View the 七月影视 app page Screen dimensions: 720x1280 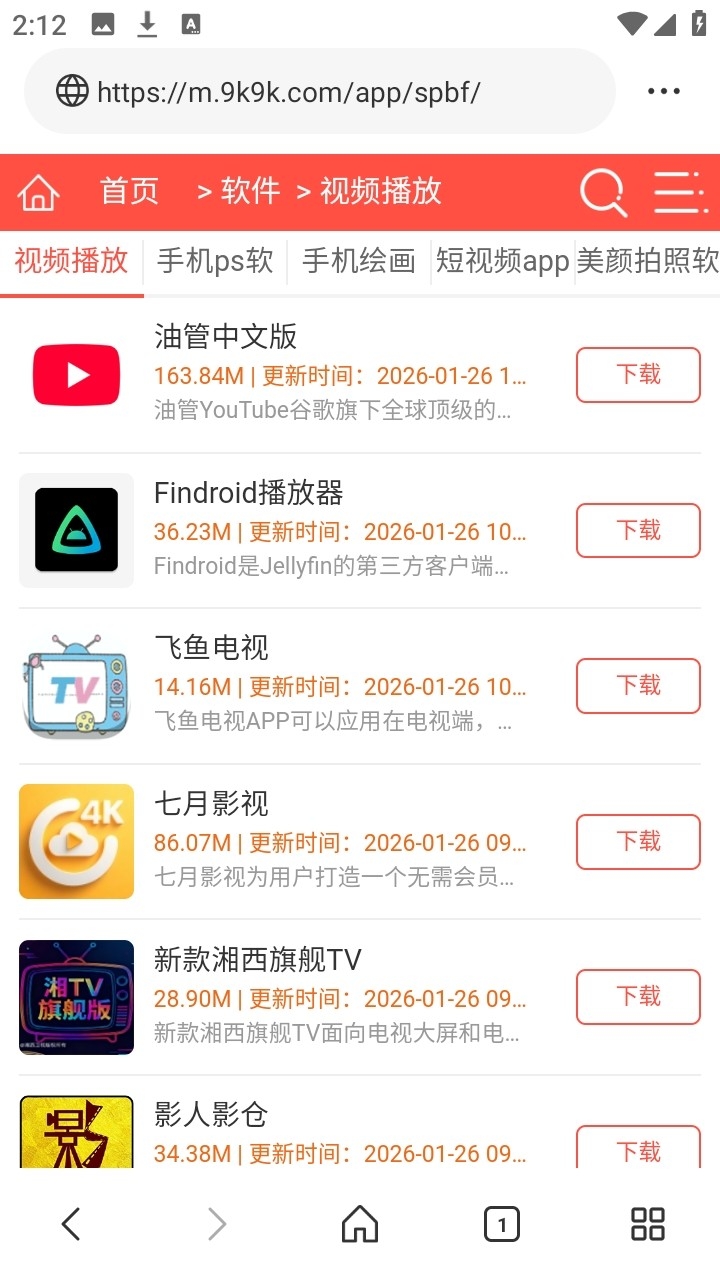[211, 804]
